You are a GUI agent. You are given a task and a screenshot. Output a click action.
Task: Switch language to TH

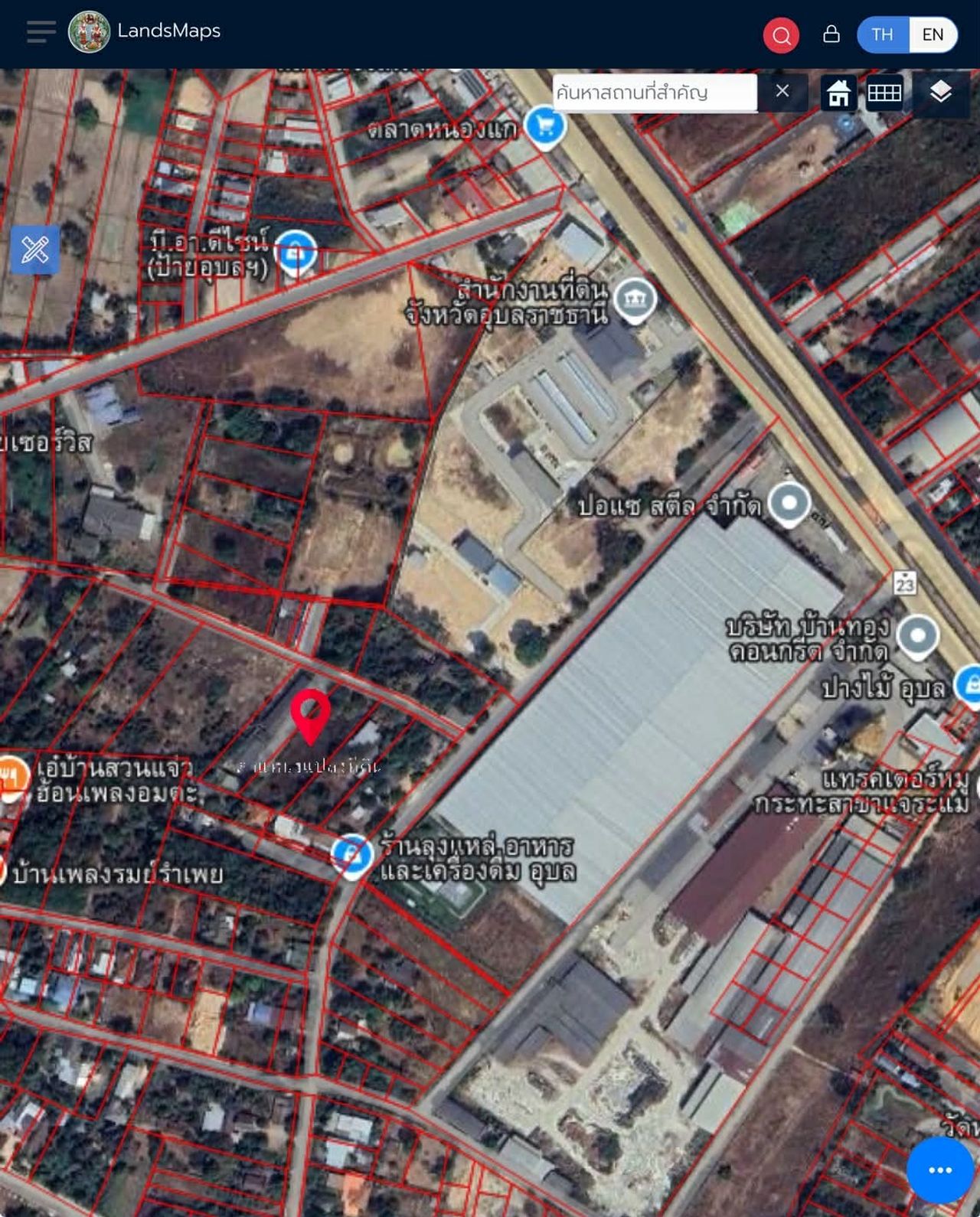(x=883, y=34)
